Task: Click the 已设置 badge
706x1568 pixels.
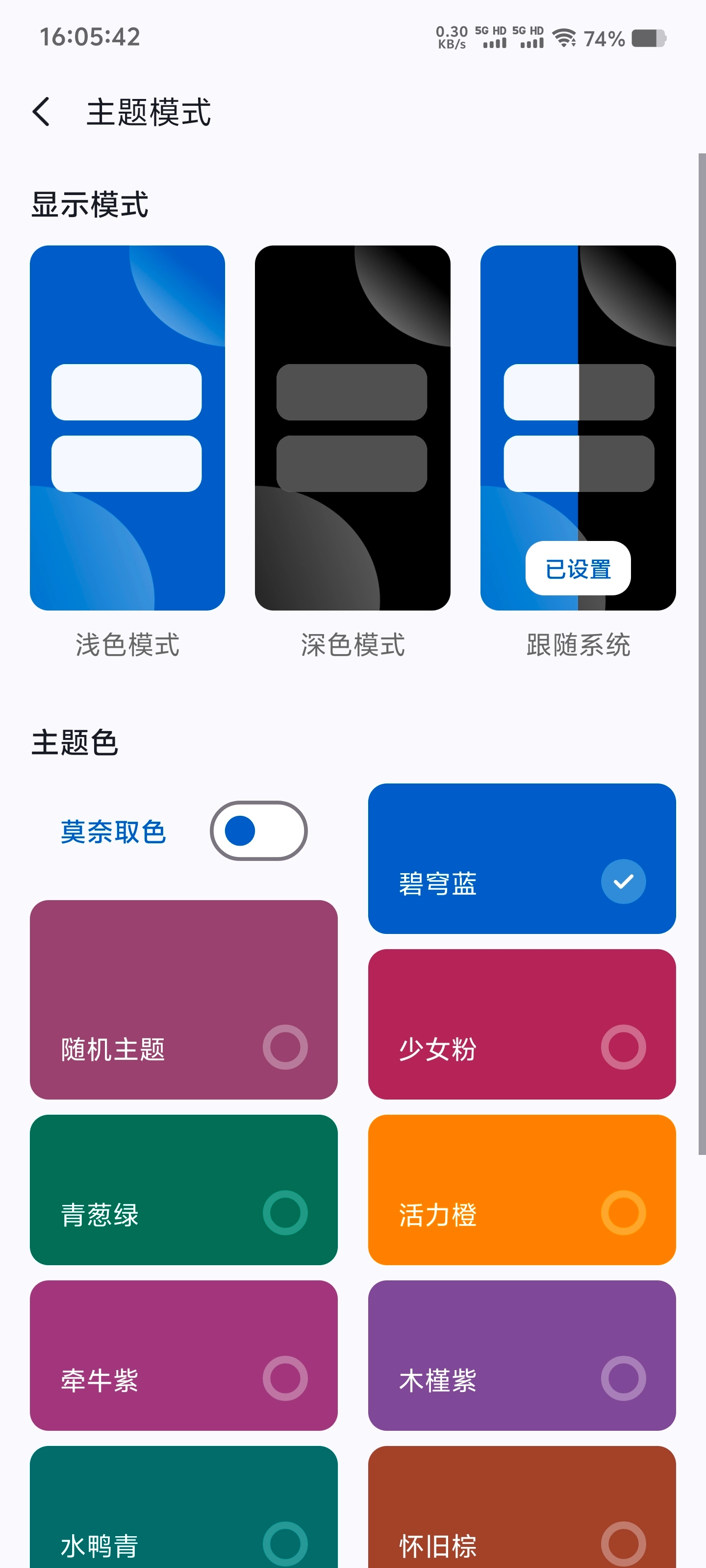Action: click(578, 567)
